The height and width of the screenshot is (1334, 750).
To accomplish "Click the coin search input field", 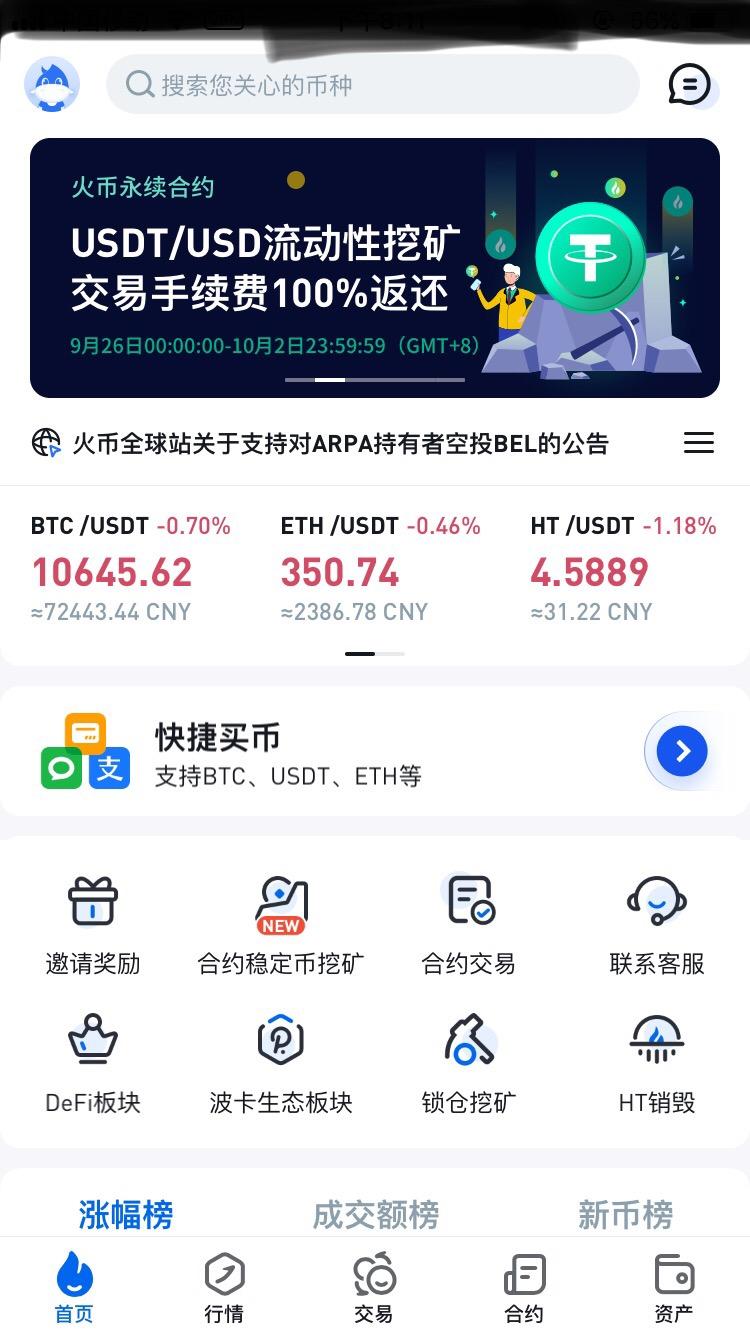I will (373, 85).
